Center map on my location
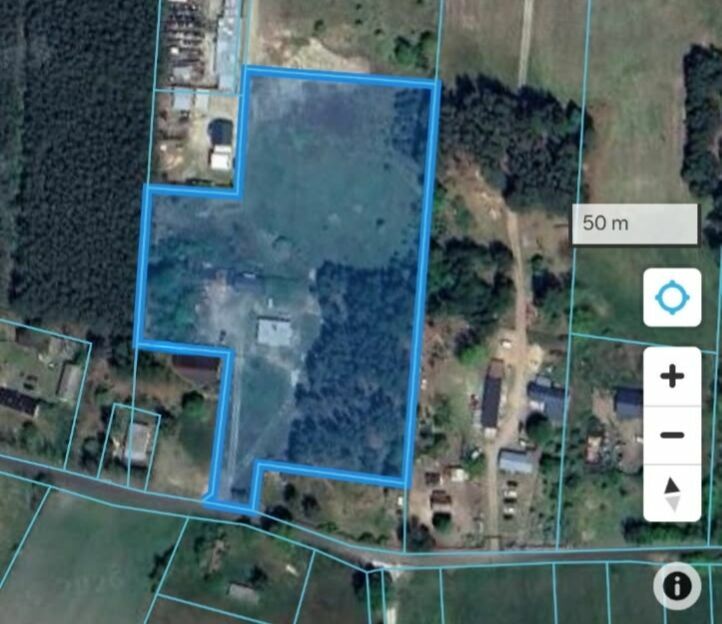The image size is (722, 624). (672, 297)
